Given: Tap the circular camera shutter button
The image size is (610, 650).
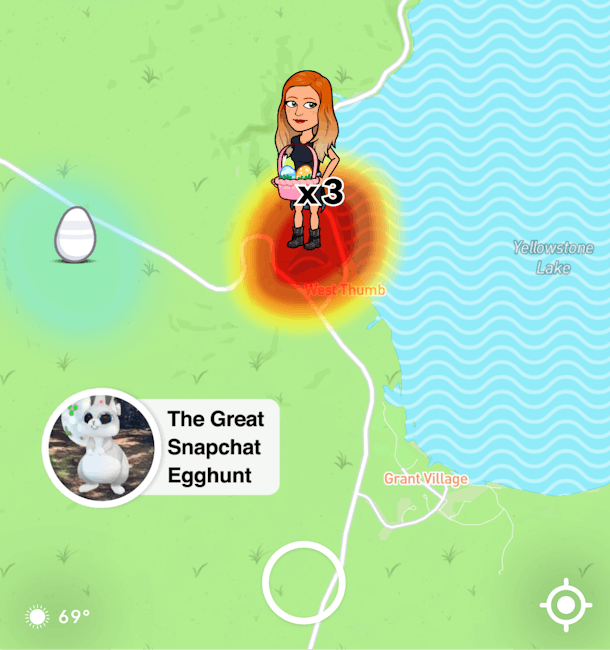Looking at the screenshot, I should pos(303,582).
